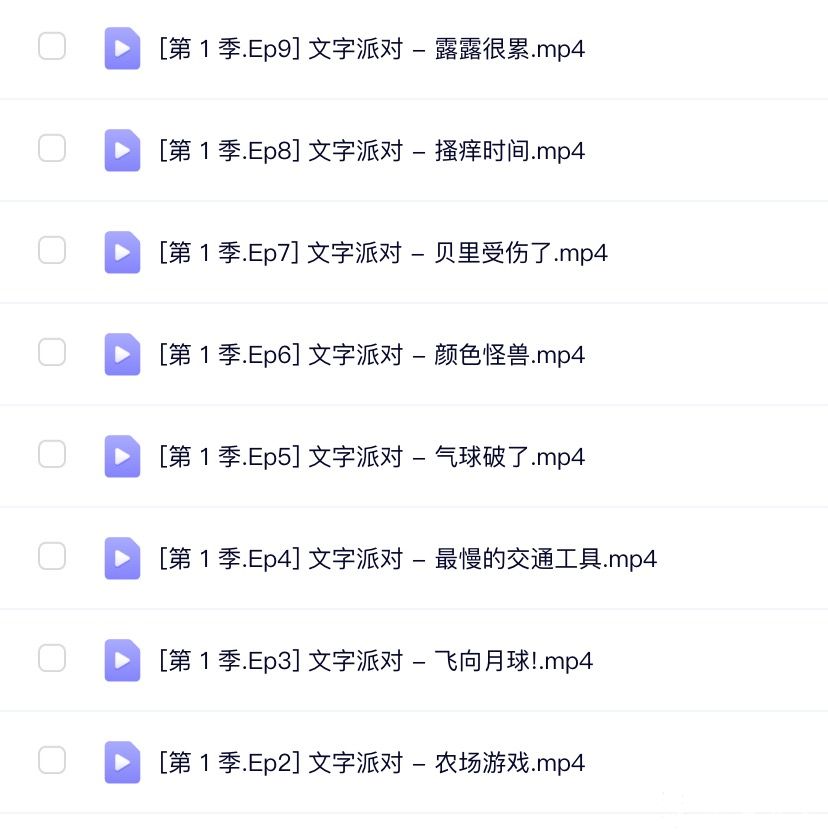Tick the checkbox beside Ep2 农场游戏
The image size is (828, 840).
coord(52,760)
